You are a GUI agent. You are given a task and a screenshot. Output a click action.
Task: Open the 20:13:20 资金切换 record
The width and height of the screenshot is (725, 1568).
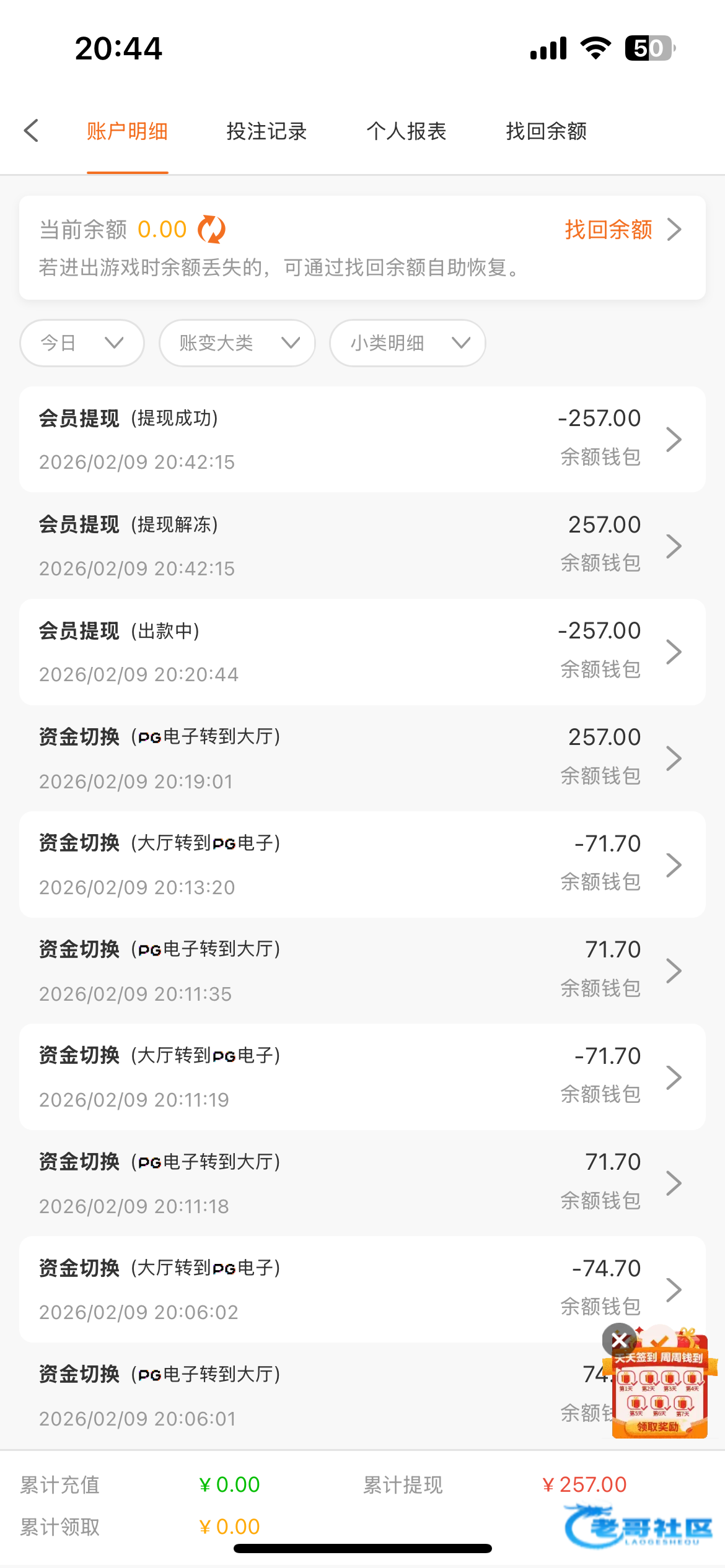pyautogui.click(x=362, y=865)
